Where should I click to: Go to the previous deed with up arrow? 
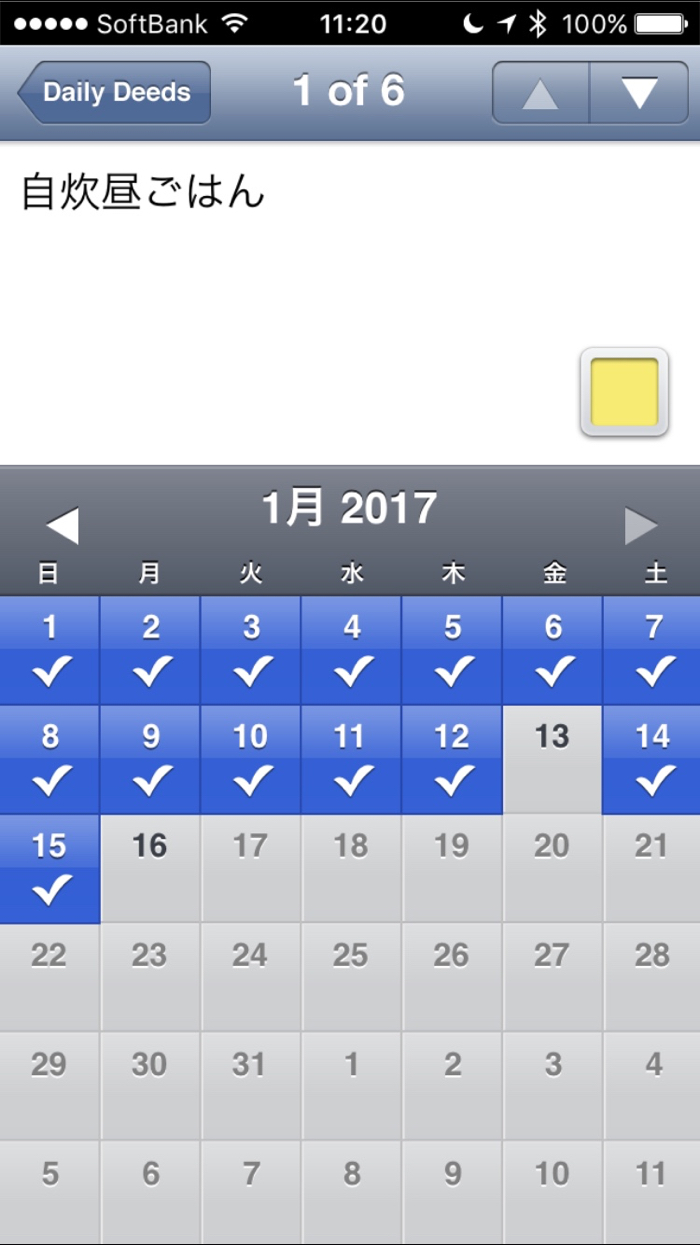(540, 93)
